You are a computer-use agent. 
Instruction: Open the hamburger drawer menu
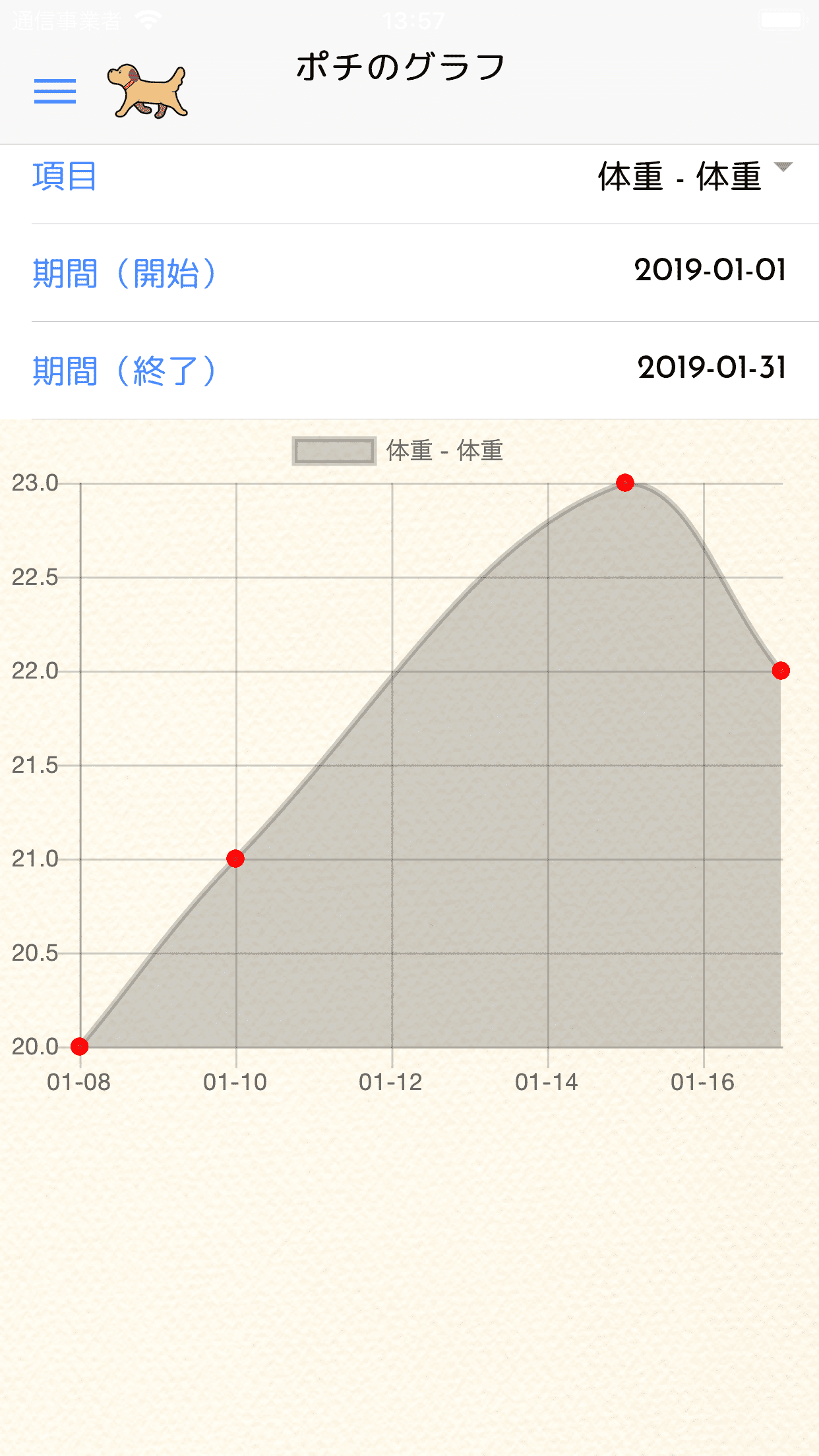pyautogui.click(x=55, y=91)
